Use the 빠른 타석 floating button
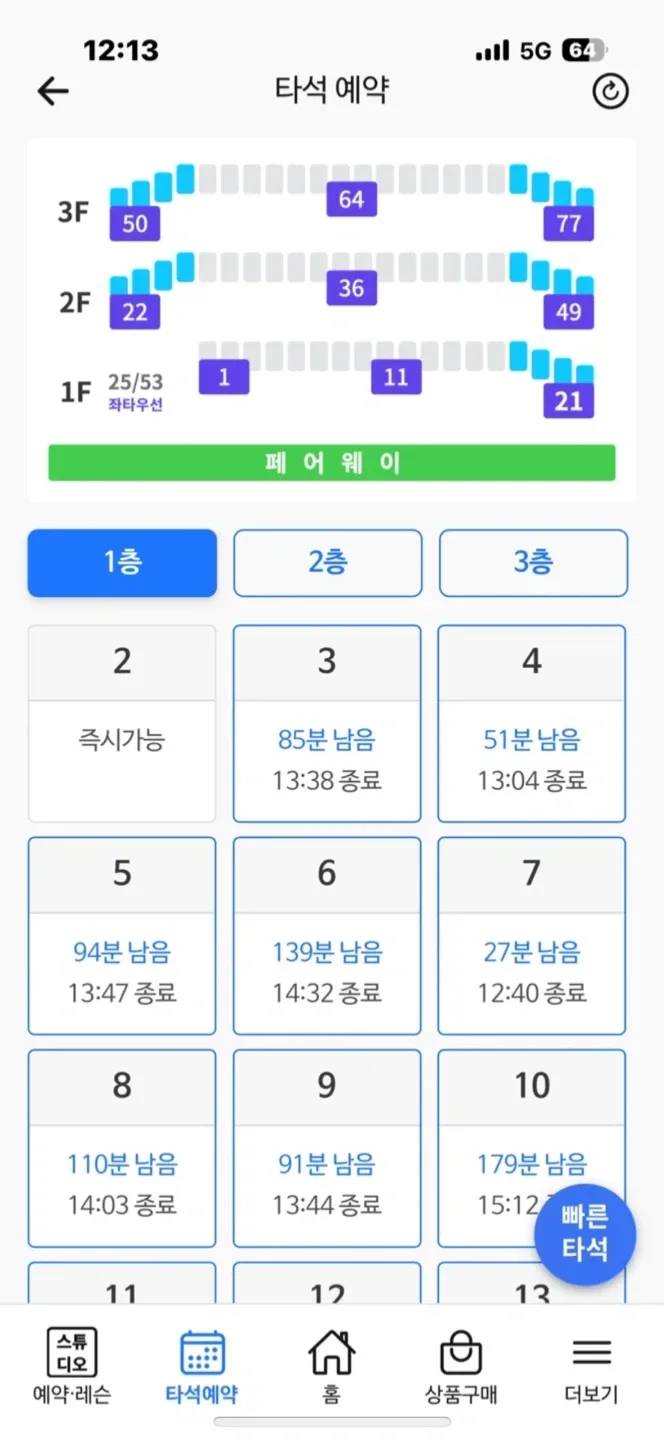Image resolution: width=664 pixels, height=1440 pixels. pos(585,1235)
